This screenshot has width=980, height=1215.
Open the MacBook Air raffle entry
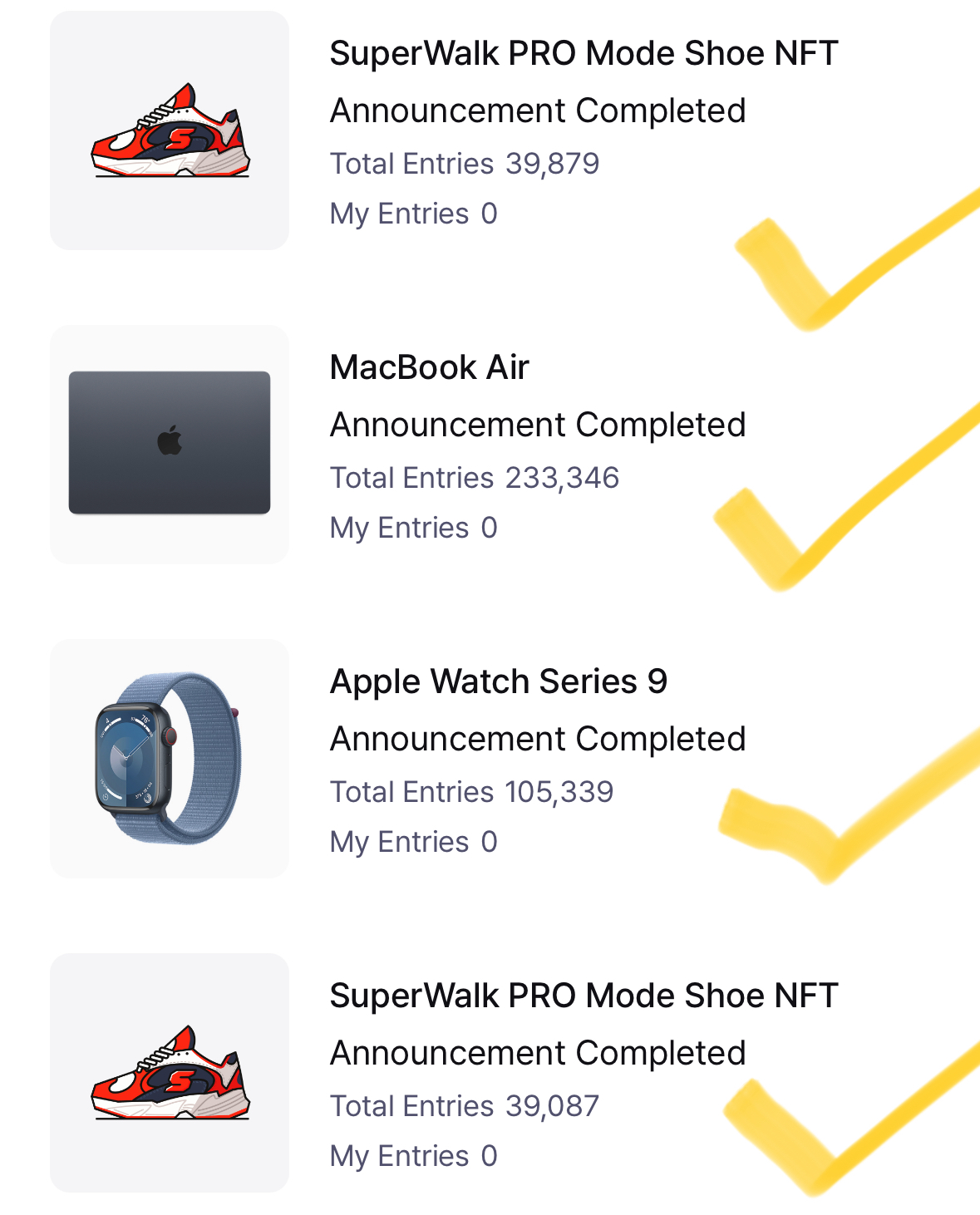click(429, 368)
